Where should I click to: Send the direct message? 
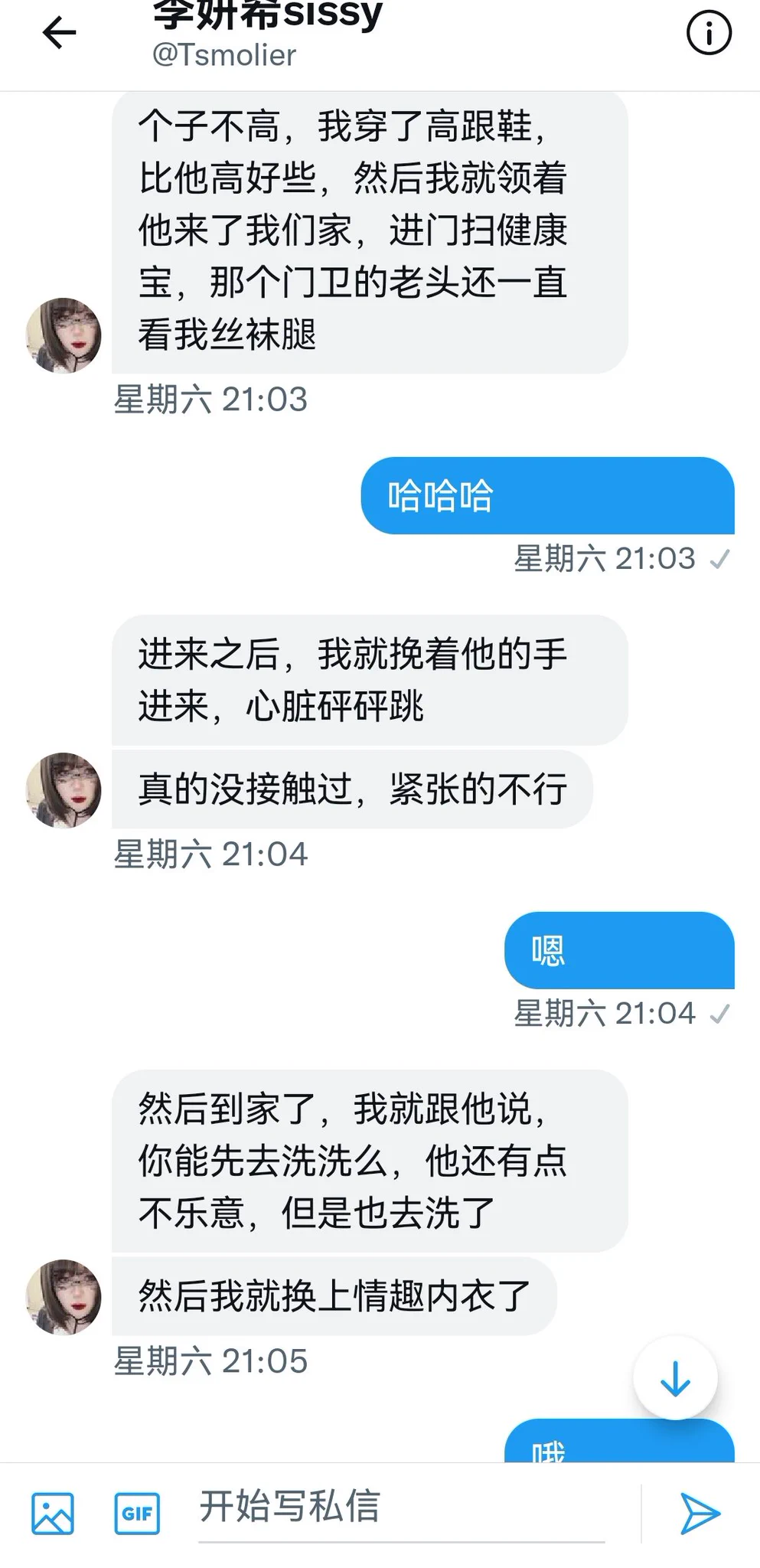(700, 1513)
